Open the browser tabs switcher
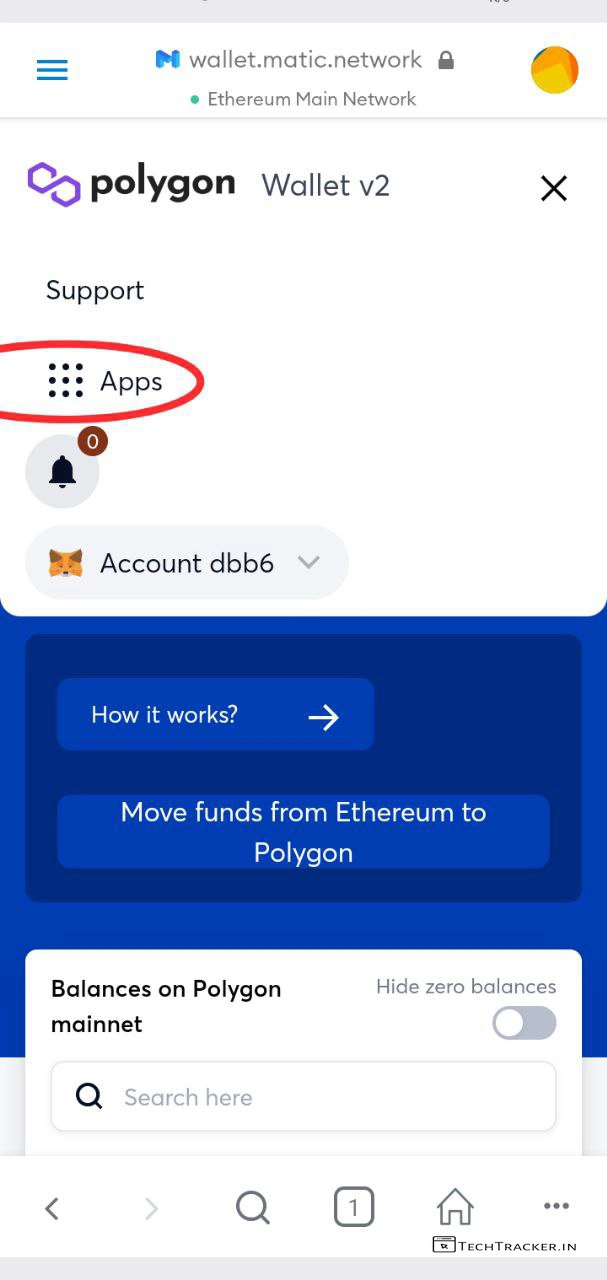 coord(353,1208)
